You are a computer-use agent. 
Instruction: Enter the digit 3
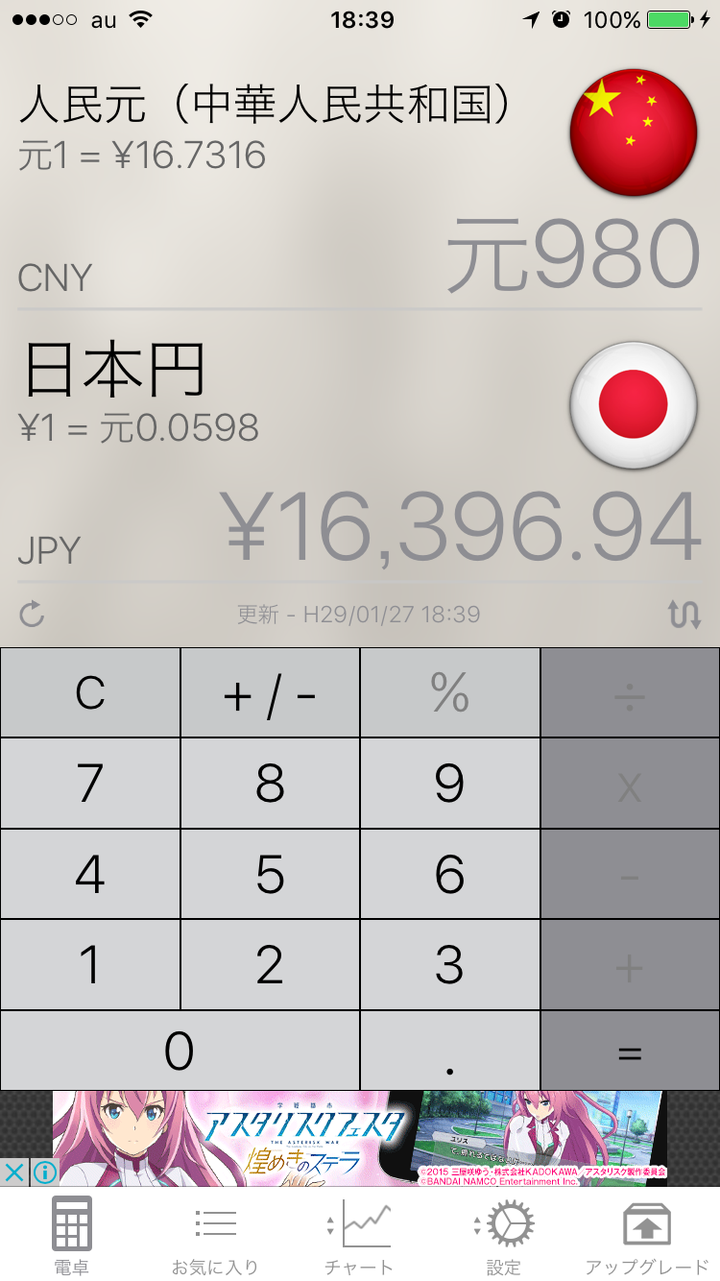click(450, 964)
